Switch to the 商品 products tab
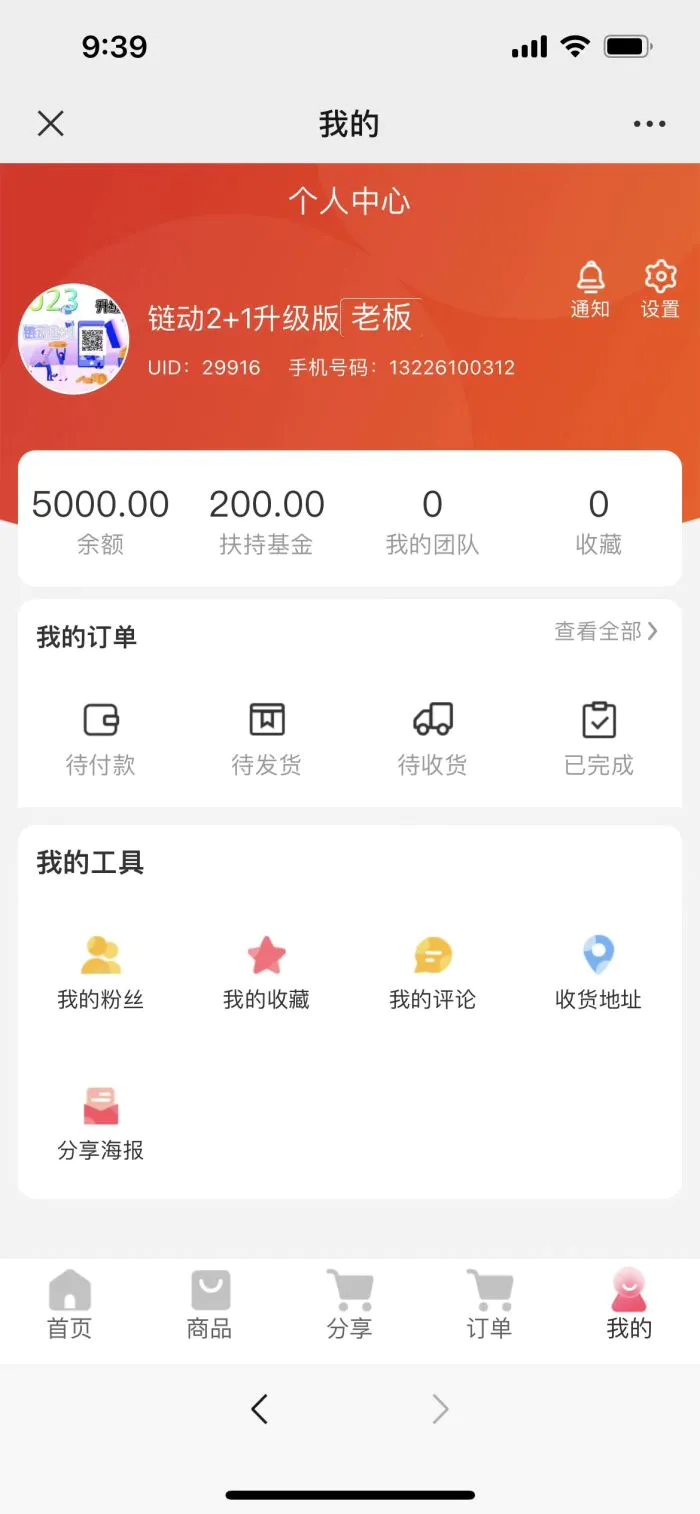700x1514 pixels. [x=209, y=1304]
